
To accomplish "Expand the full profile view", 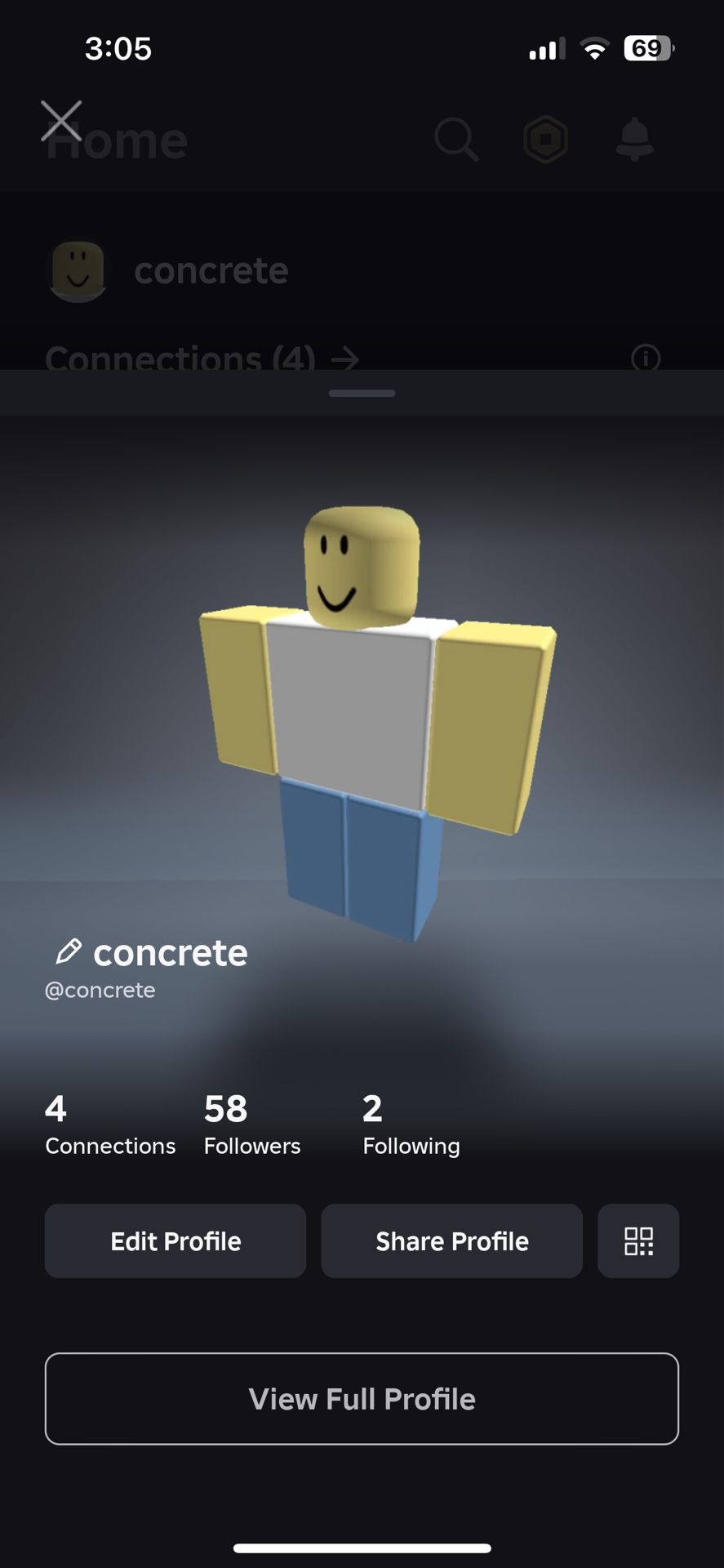I will click(362, 1398).
